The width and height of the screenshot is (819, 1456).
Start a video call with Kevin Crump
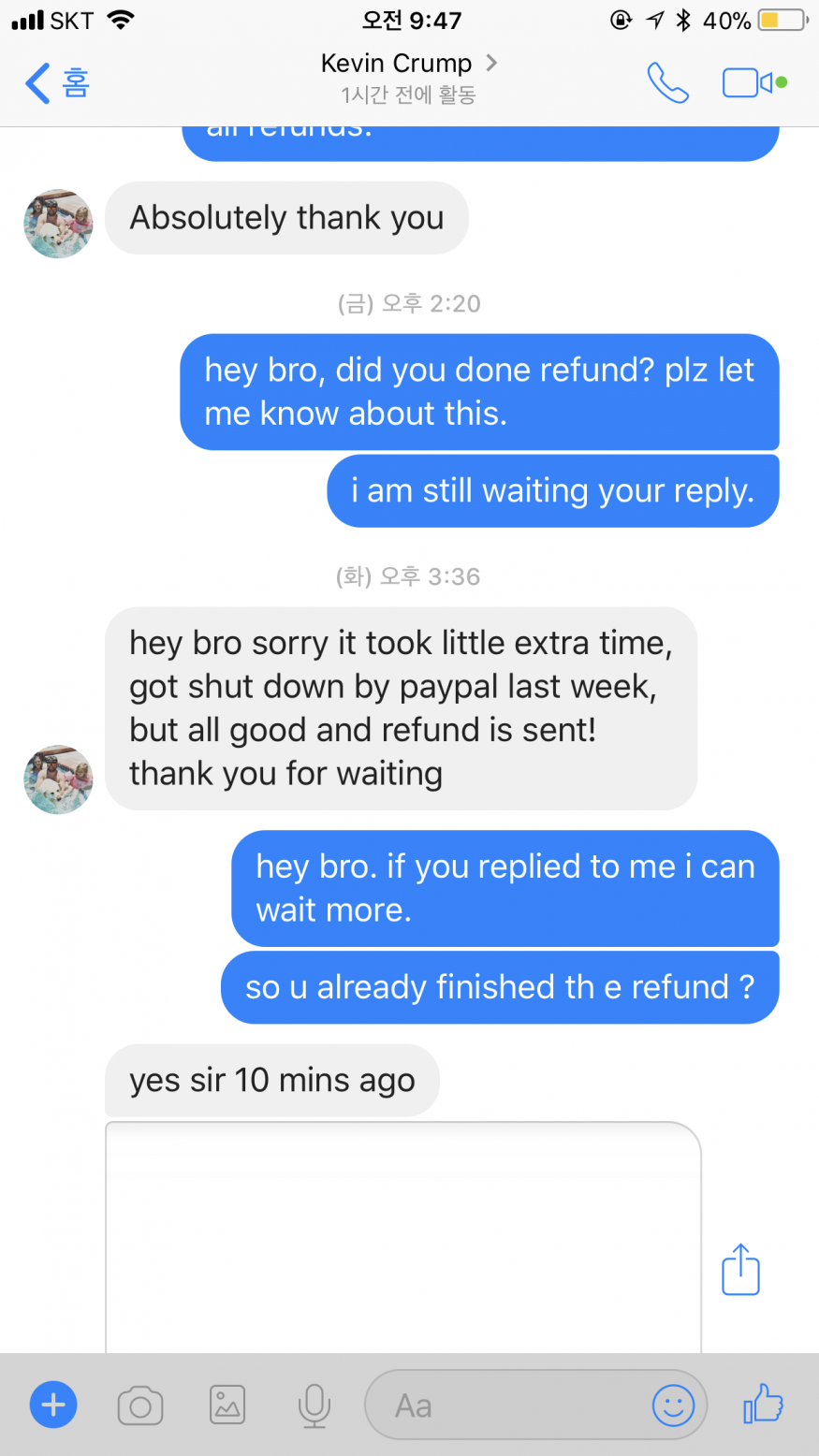click(x=747, y=83)
